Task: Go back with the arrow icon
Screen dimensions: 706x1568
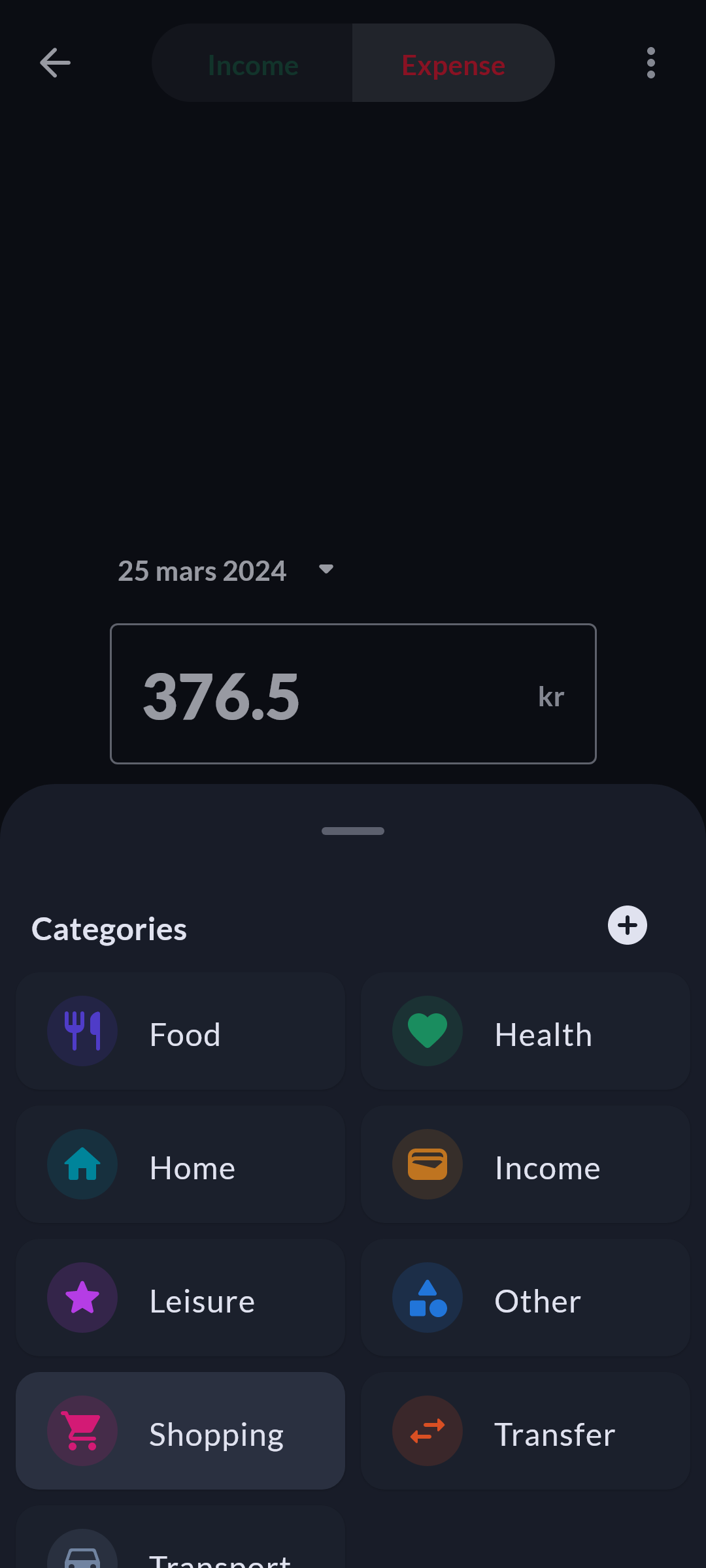Action: pos(55,63)
